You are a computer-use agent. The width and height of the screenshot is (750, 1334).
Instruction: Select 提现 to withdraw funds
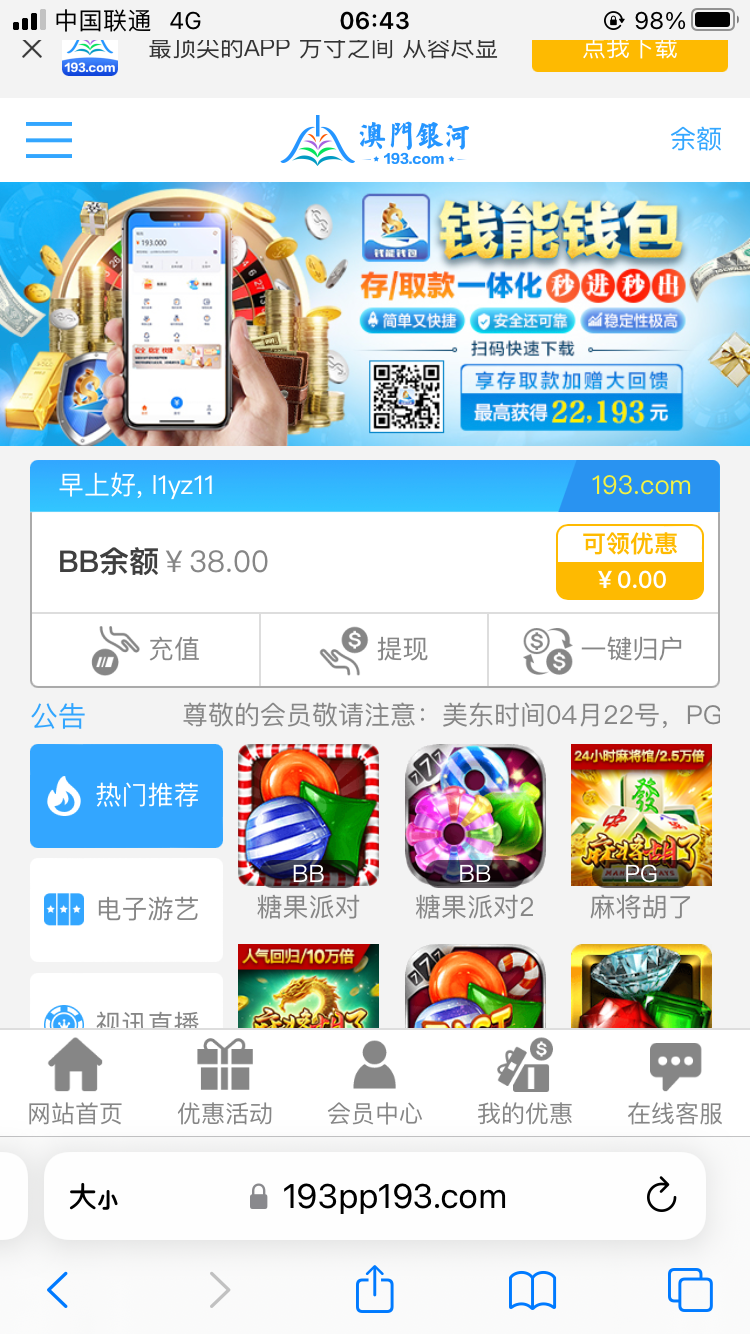coord(374,649)
